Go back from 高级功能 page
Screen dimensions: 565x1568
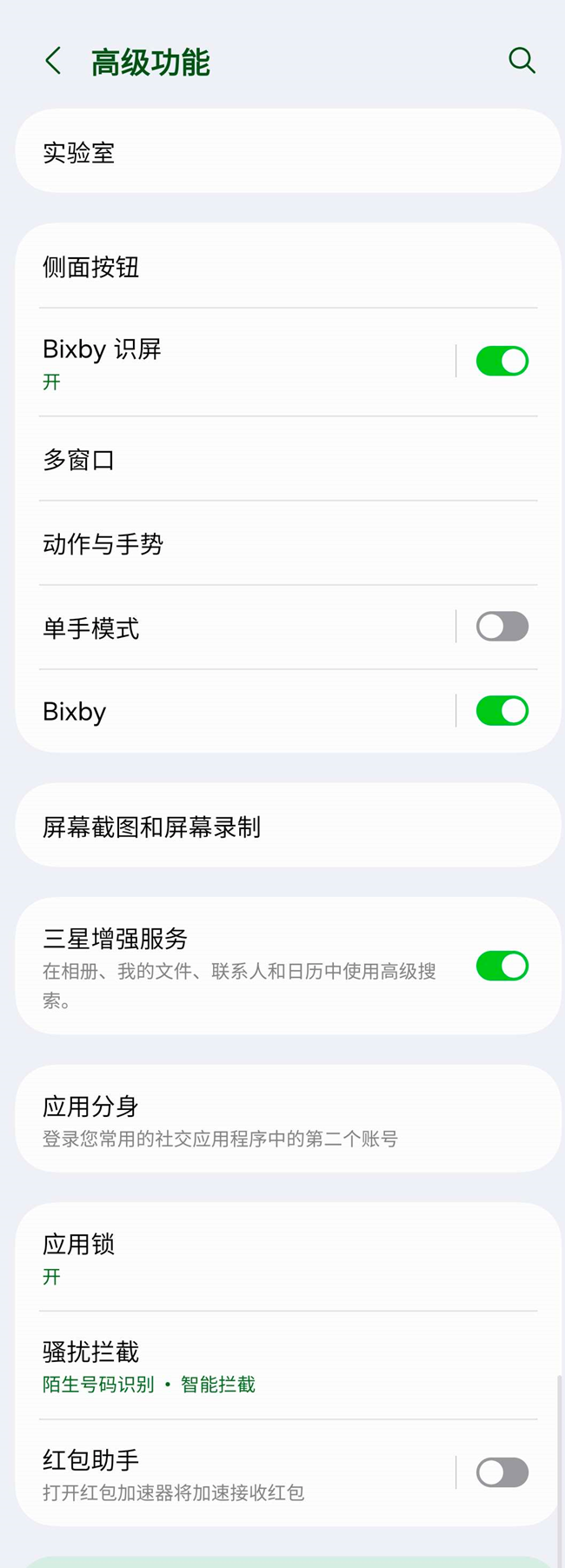coord(53,62)
